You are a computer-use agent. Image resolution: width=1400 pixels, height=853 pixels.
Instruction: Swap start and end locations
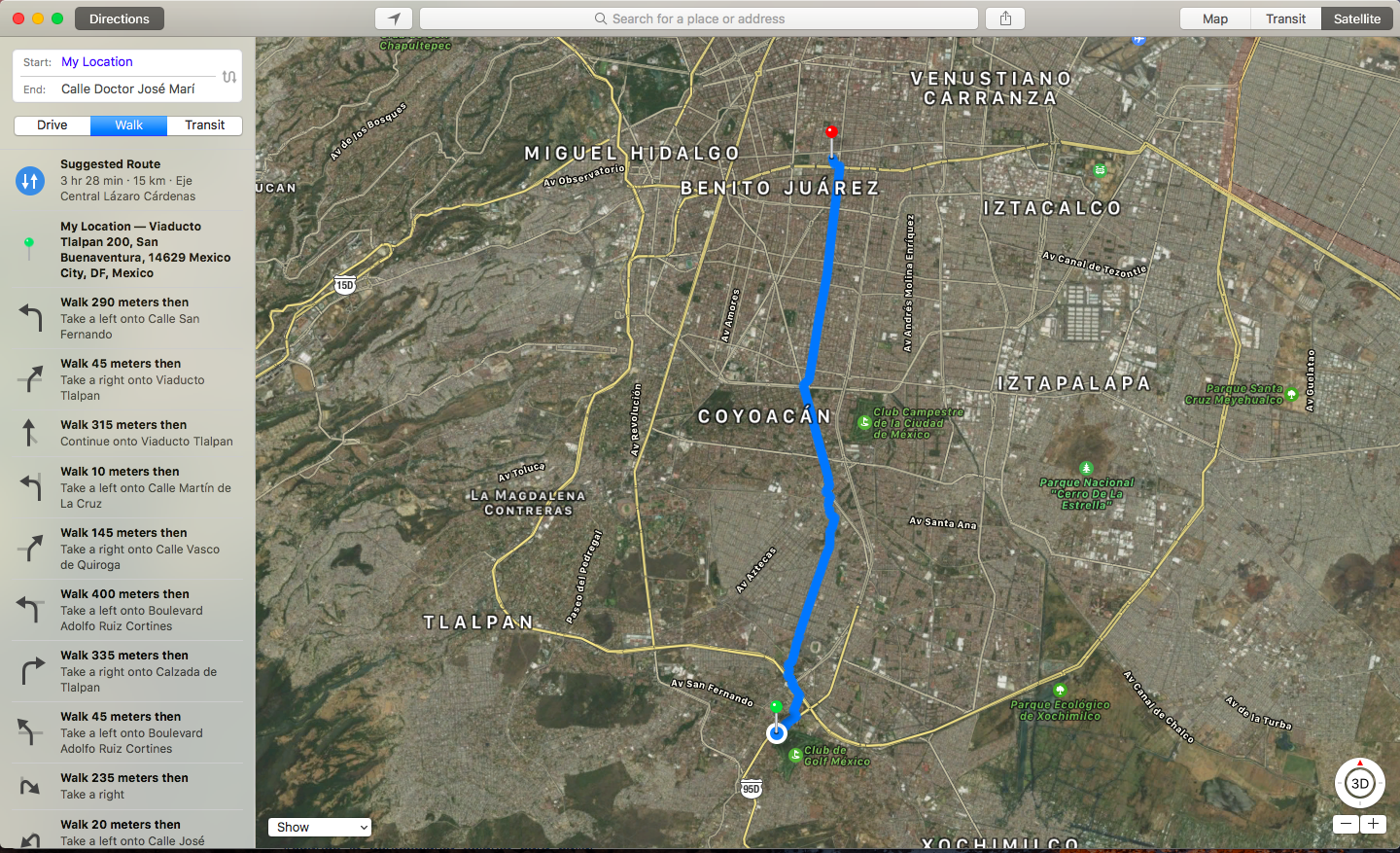tap(229, 77)
